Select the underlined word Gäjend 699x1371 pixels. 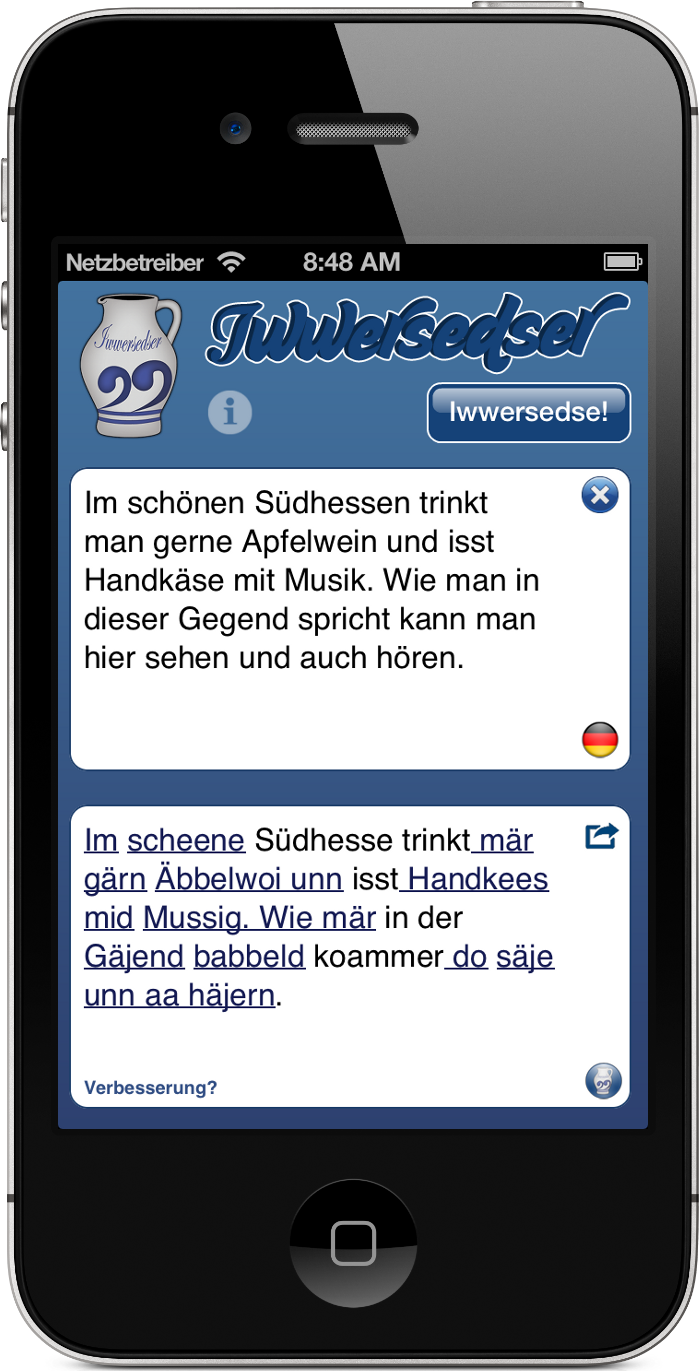134,957
